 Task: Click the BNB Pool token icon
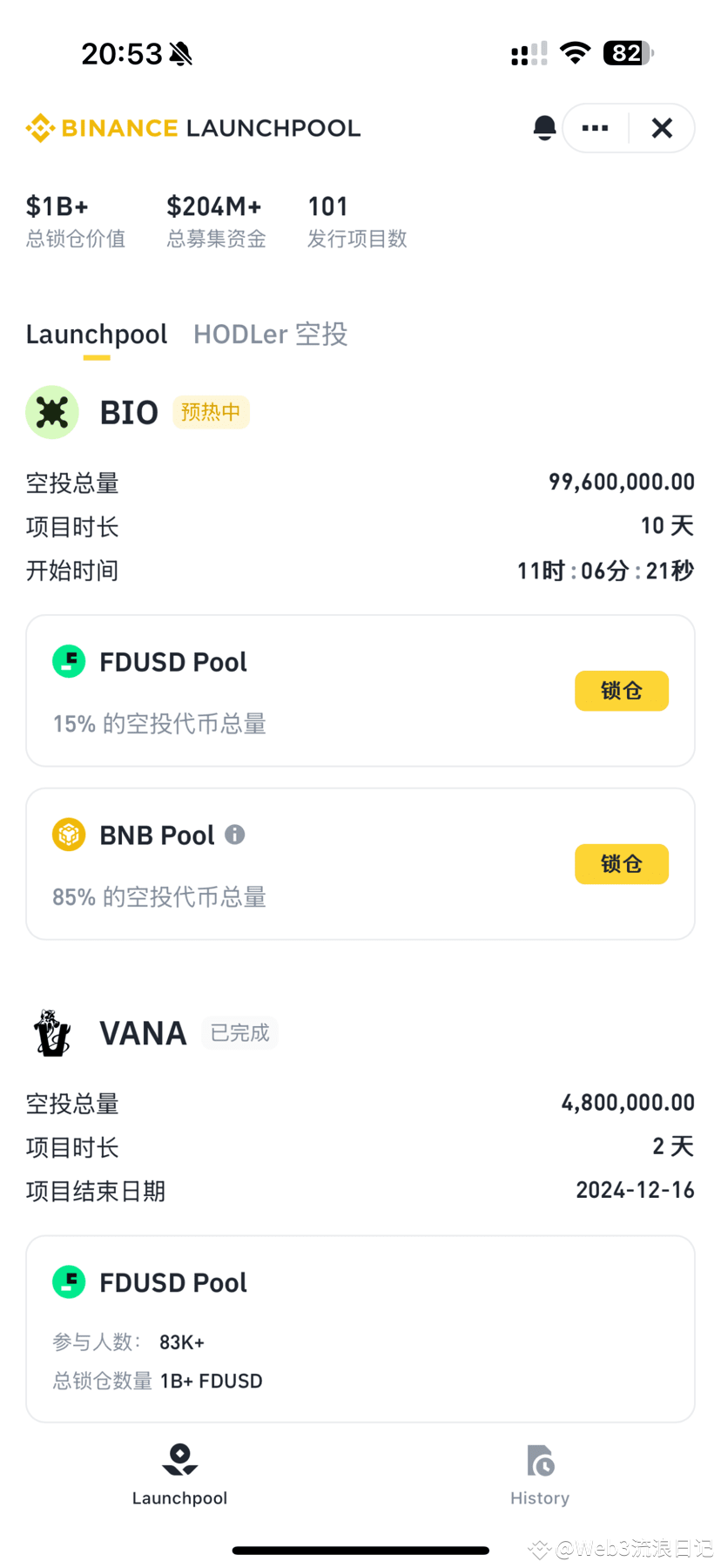coord(68,834)
